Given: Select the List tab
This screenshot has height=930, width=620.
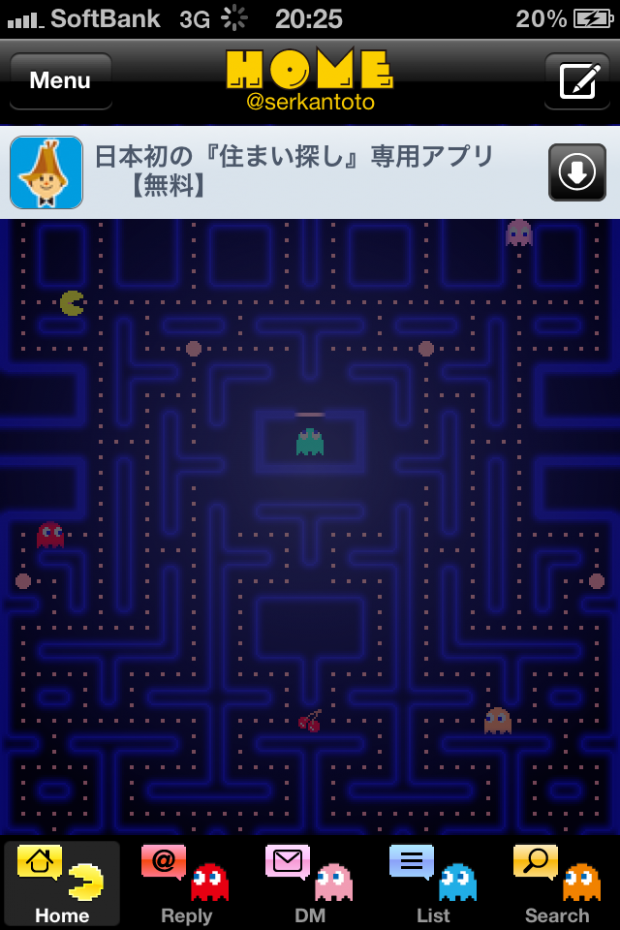Looking at the screenshot, I should [x=433, y=884].
